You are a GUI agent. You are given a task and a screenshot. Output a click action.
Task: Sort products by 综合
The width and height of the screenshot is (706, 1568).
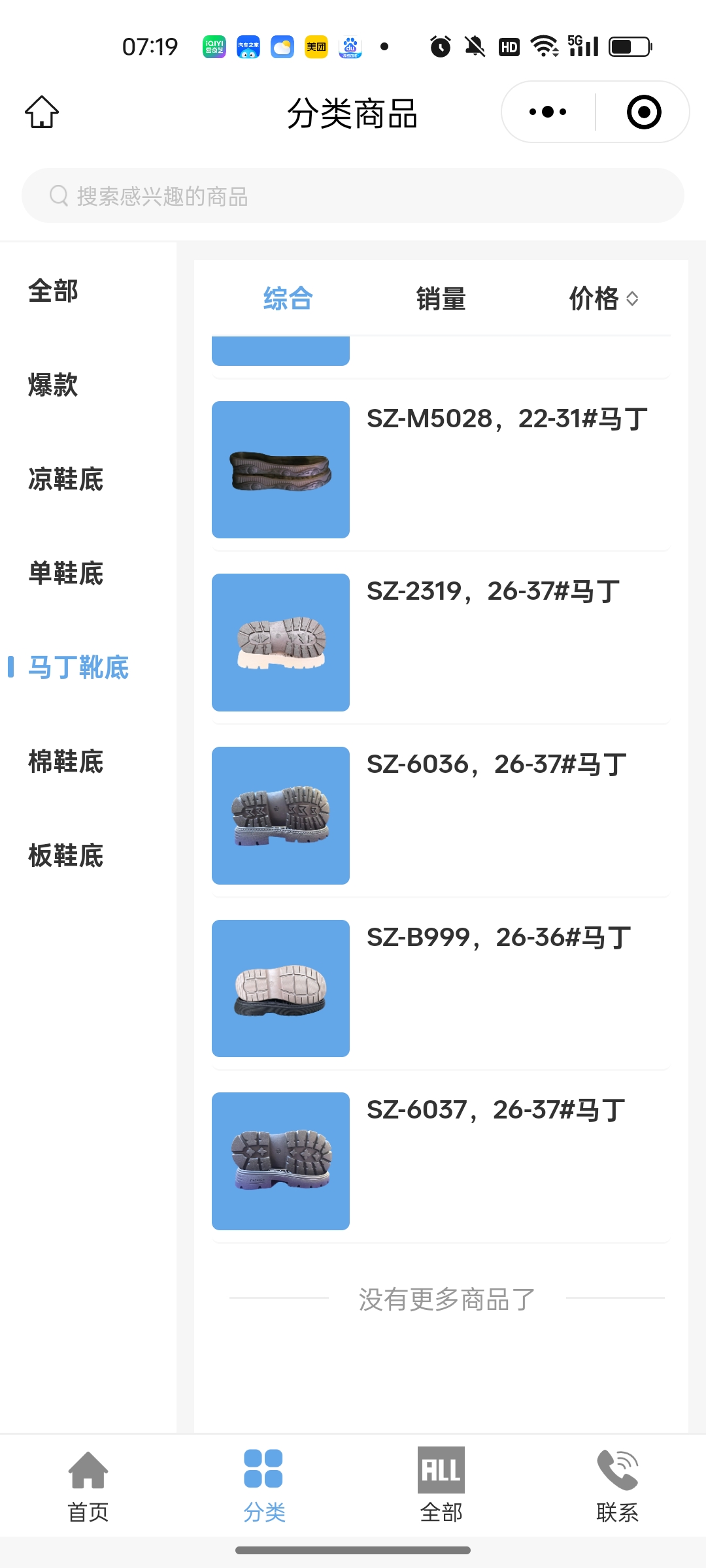tap(288, 299)
